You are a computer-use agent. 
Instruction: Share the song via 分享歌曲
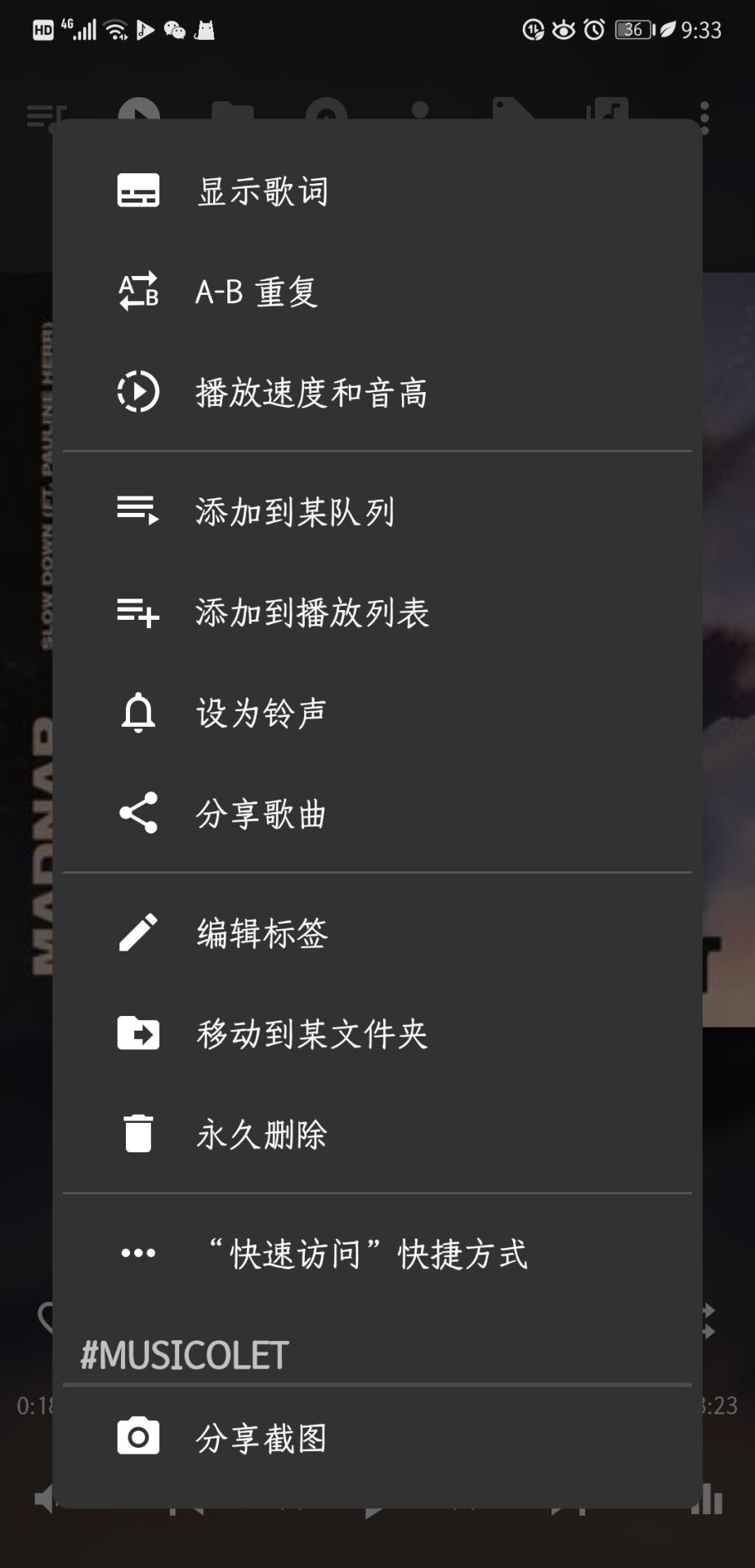coord(261,813)
